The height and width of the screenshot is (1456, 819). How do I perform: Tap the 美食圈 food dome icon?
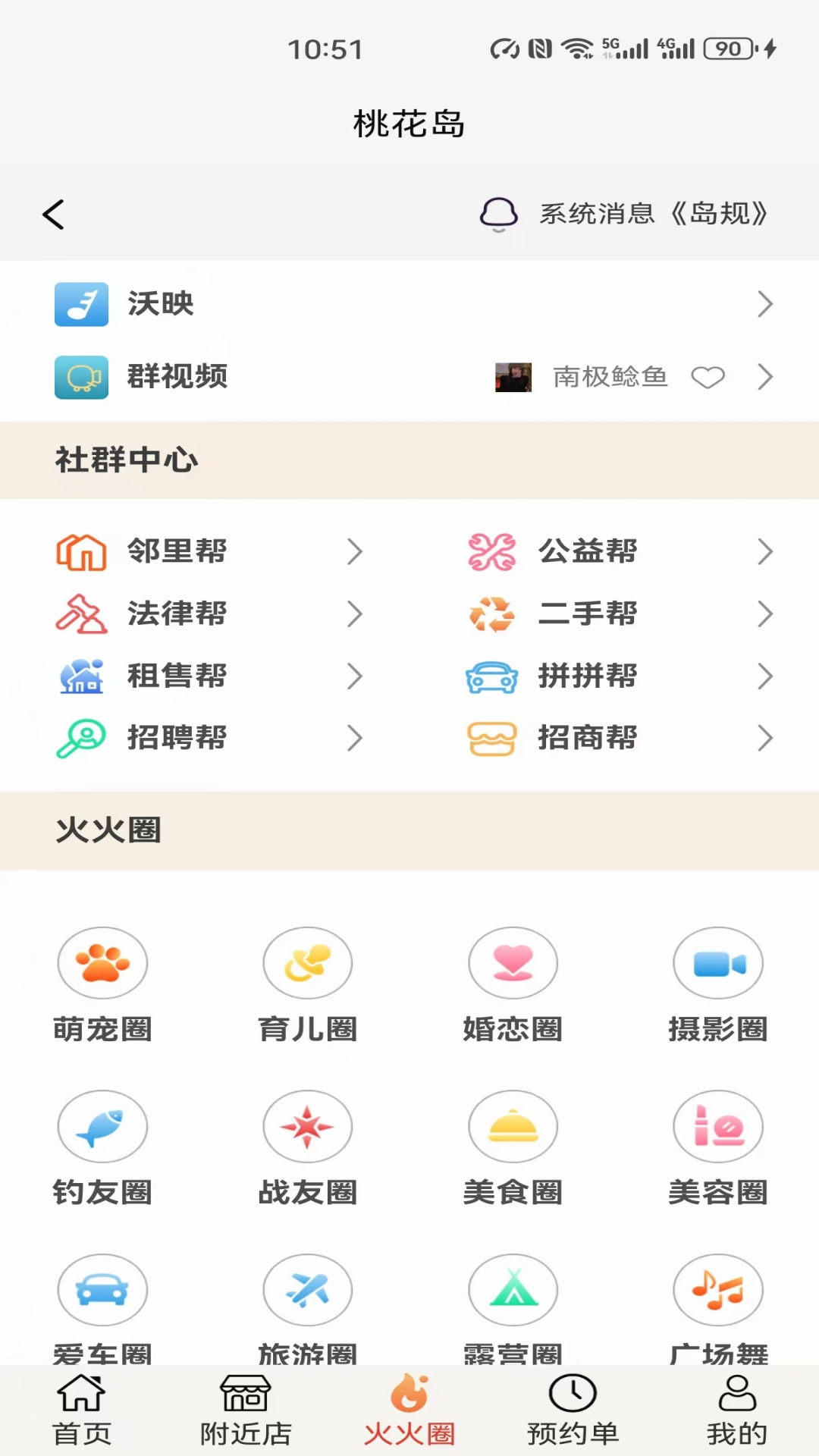(x=513, y=1126)
